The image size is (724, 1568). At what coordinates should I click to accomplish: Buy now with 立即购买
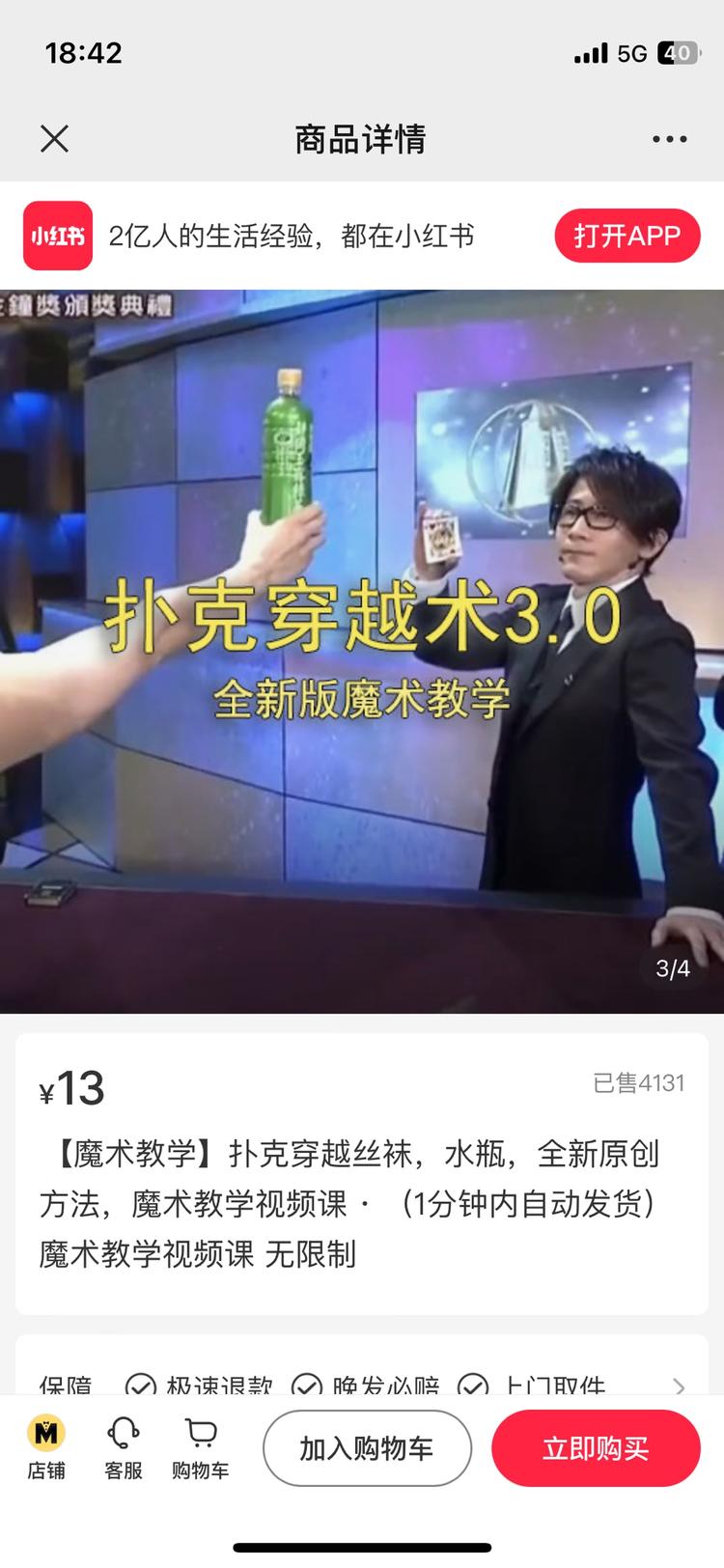click(596, 1448)
